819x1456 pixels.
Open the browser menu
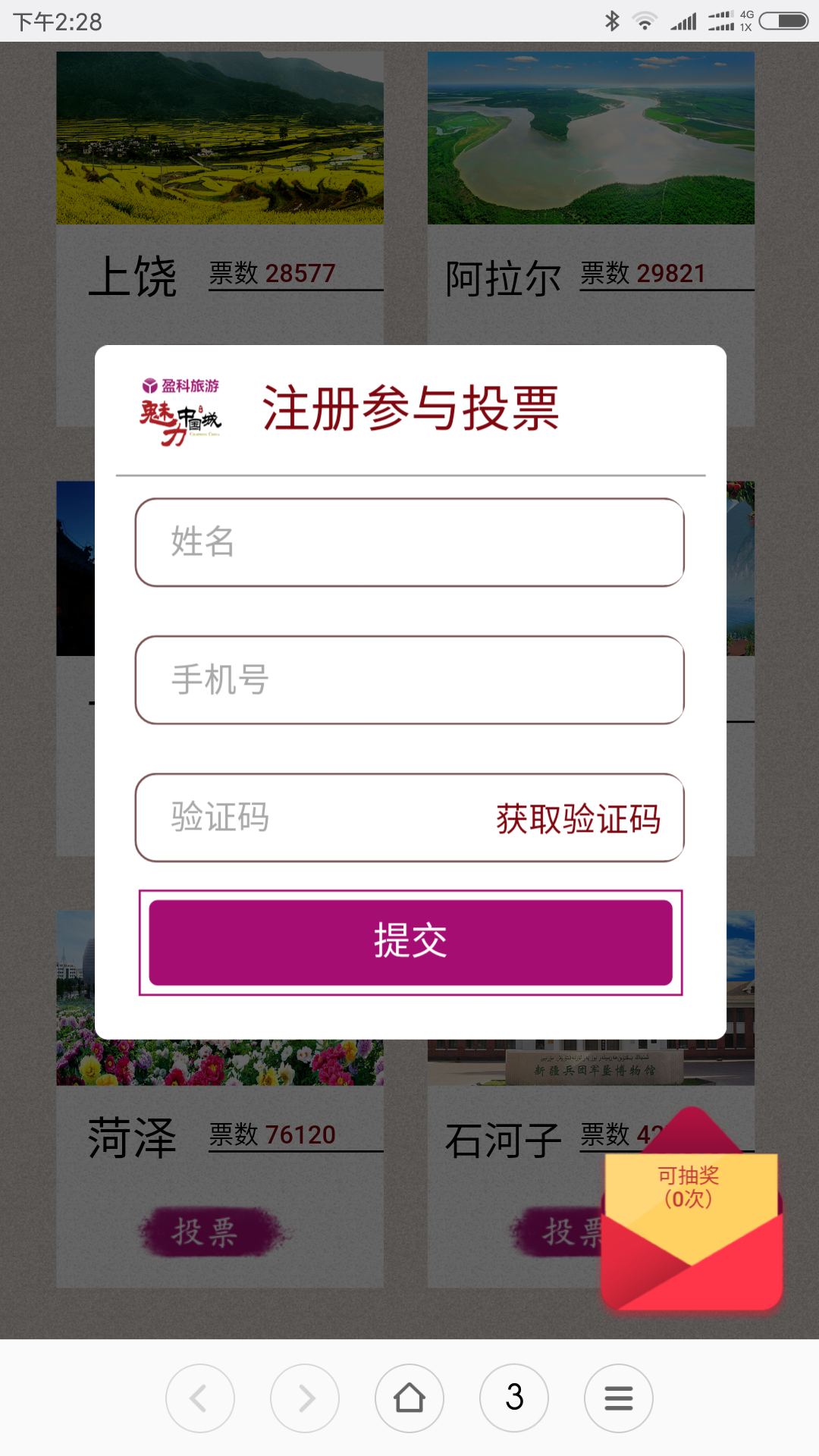click(619, 1398)
